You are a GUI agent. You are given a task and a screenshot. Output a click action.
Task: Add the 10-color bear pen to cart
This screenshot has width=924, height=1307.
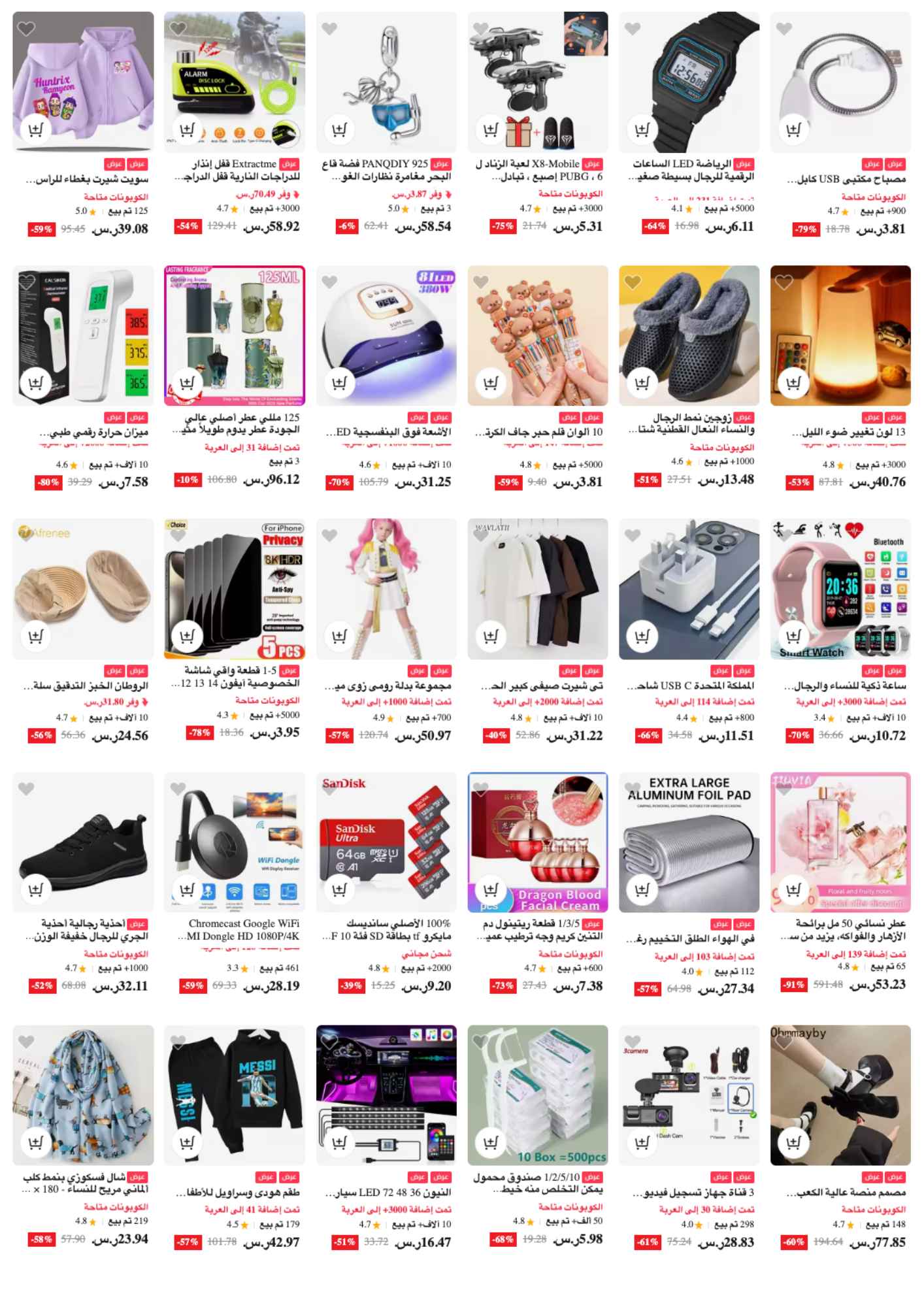(x=490, y=382)
